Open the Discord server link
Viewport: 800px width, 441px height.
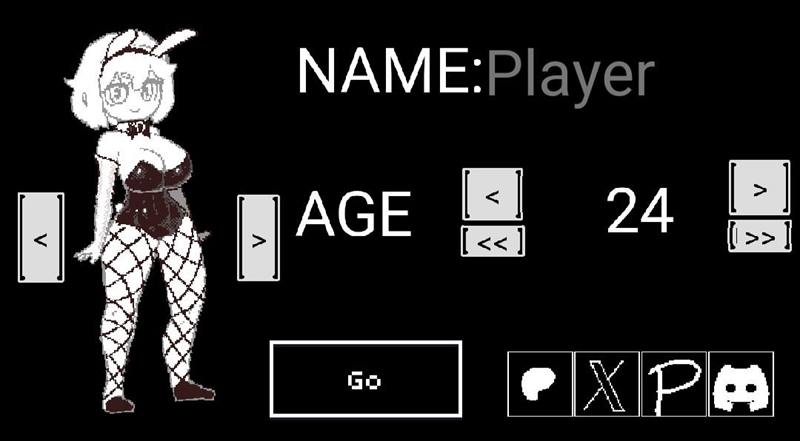[742, 384]
